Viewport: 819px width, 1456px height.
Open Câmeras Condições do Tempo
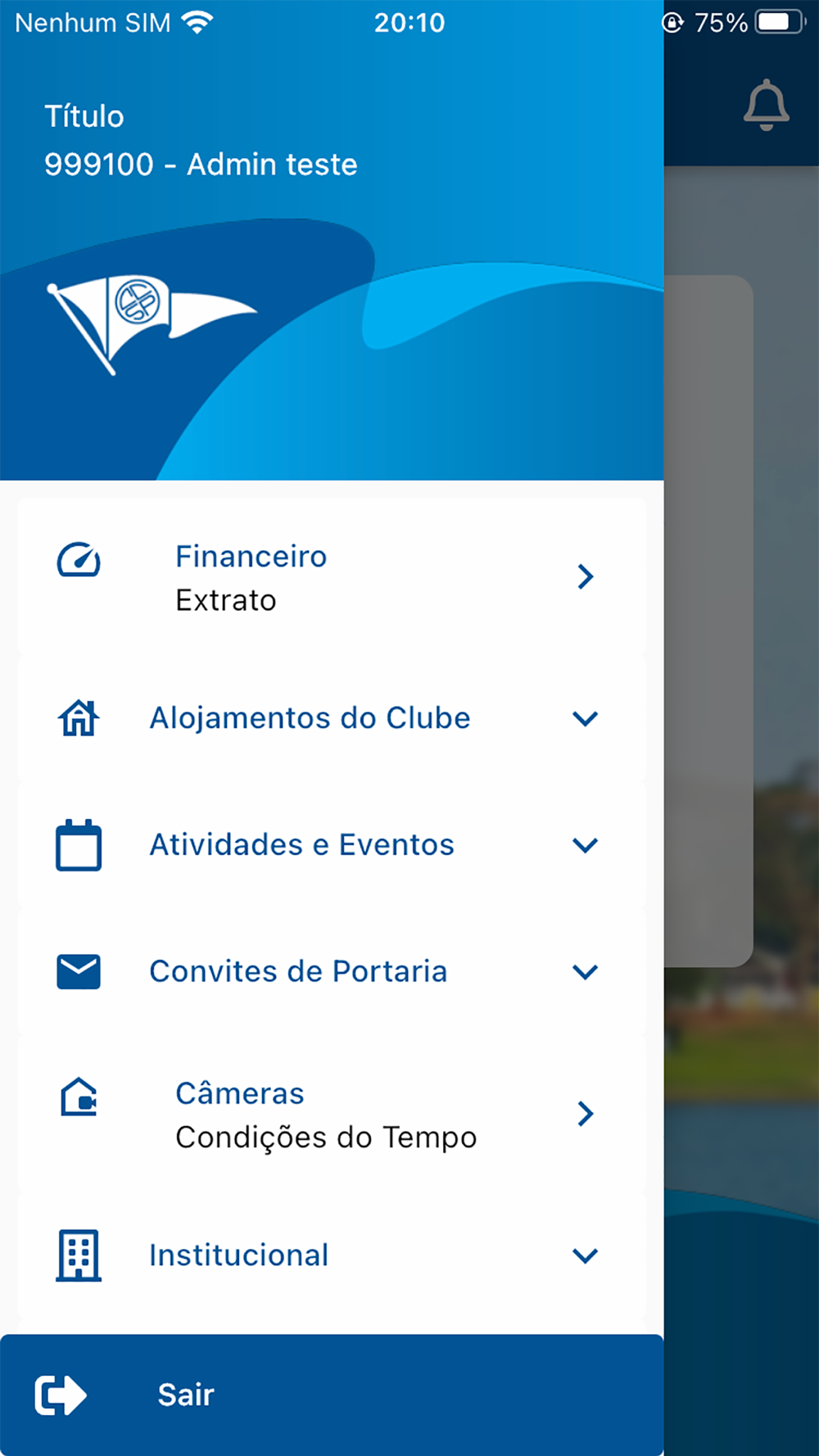tap(331, 1115)
